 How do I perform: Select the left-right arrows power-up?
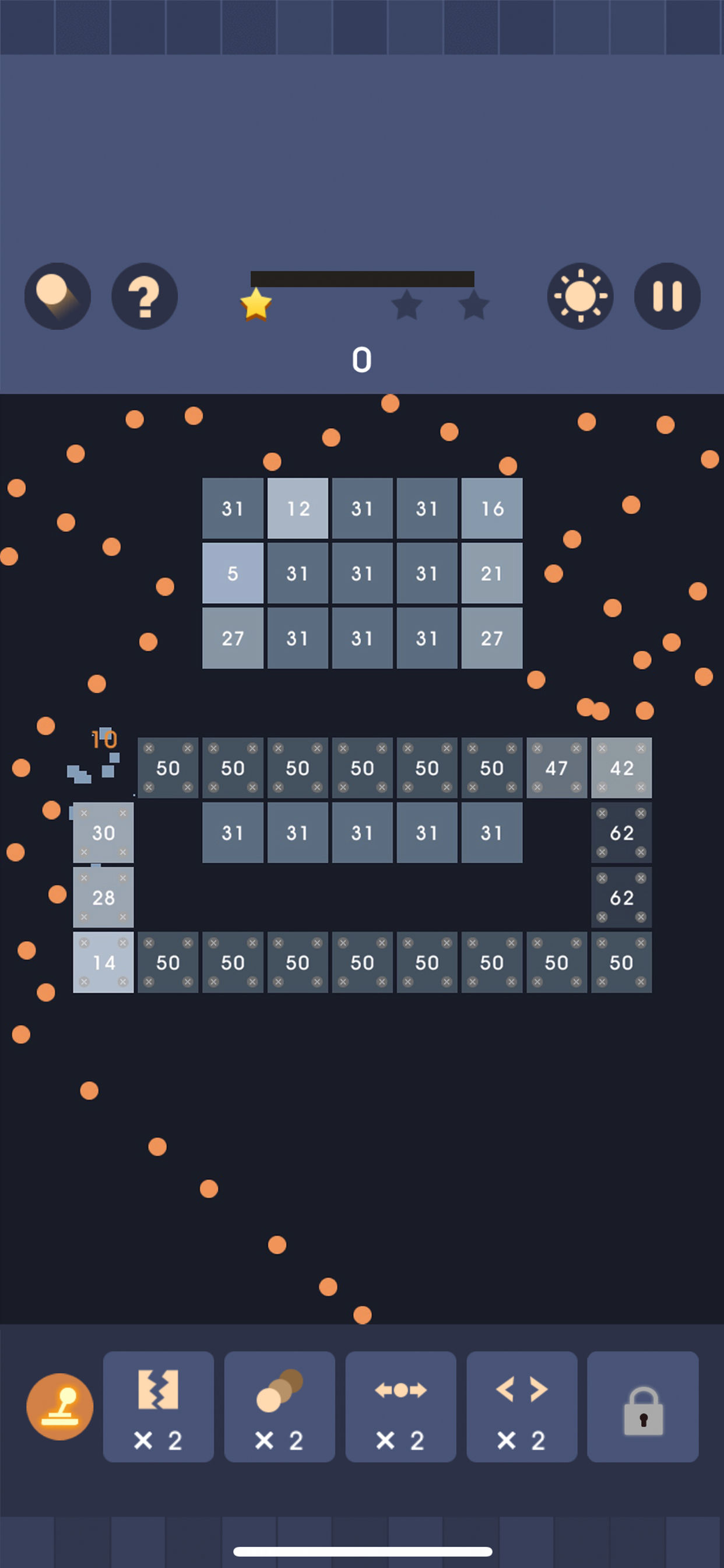pyautogui.click(x=521, y=1406)
